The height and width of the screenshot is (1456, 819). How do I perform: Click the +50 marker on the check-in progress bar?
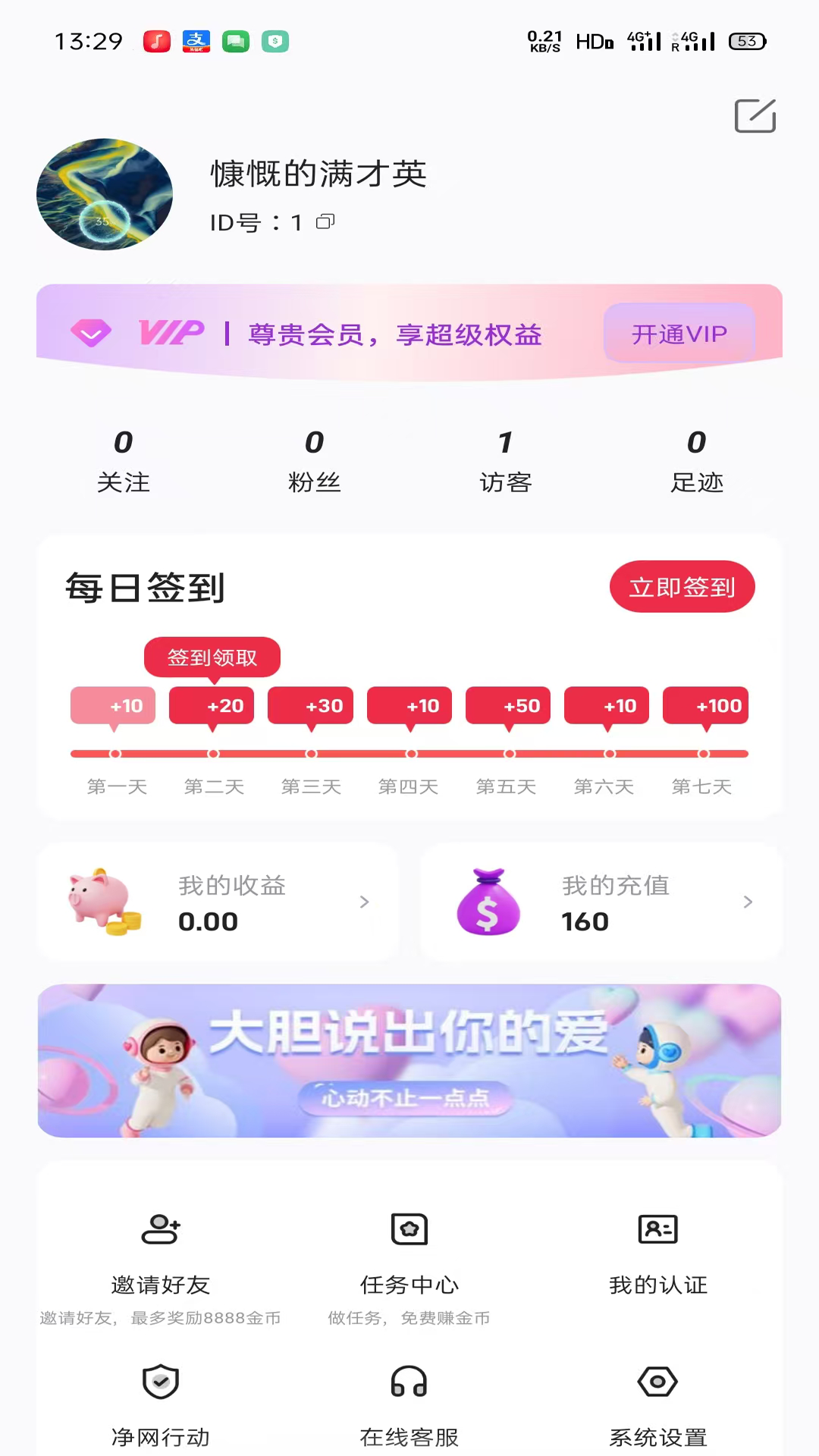508,705
